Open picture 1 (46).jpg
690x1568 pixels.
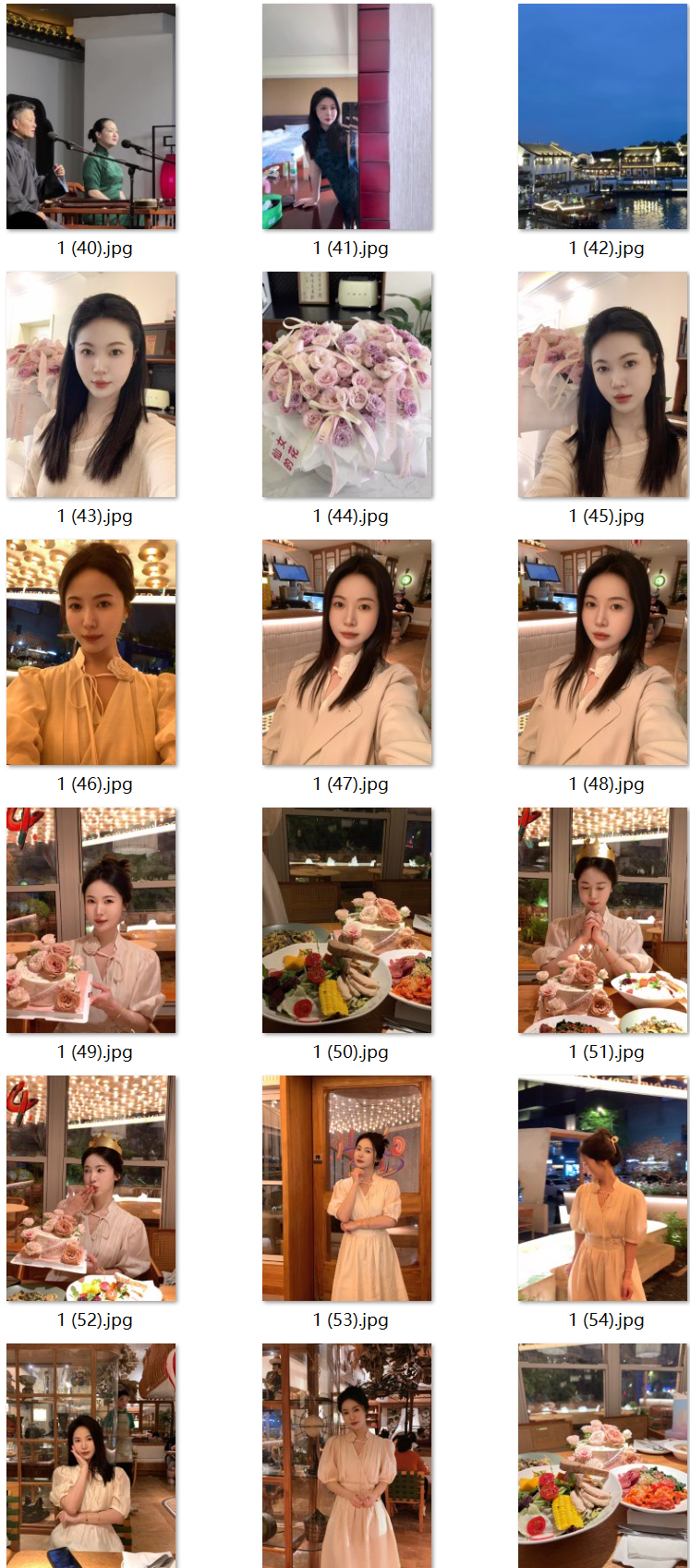[91, 652]
